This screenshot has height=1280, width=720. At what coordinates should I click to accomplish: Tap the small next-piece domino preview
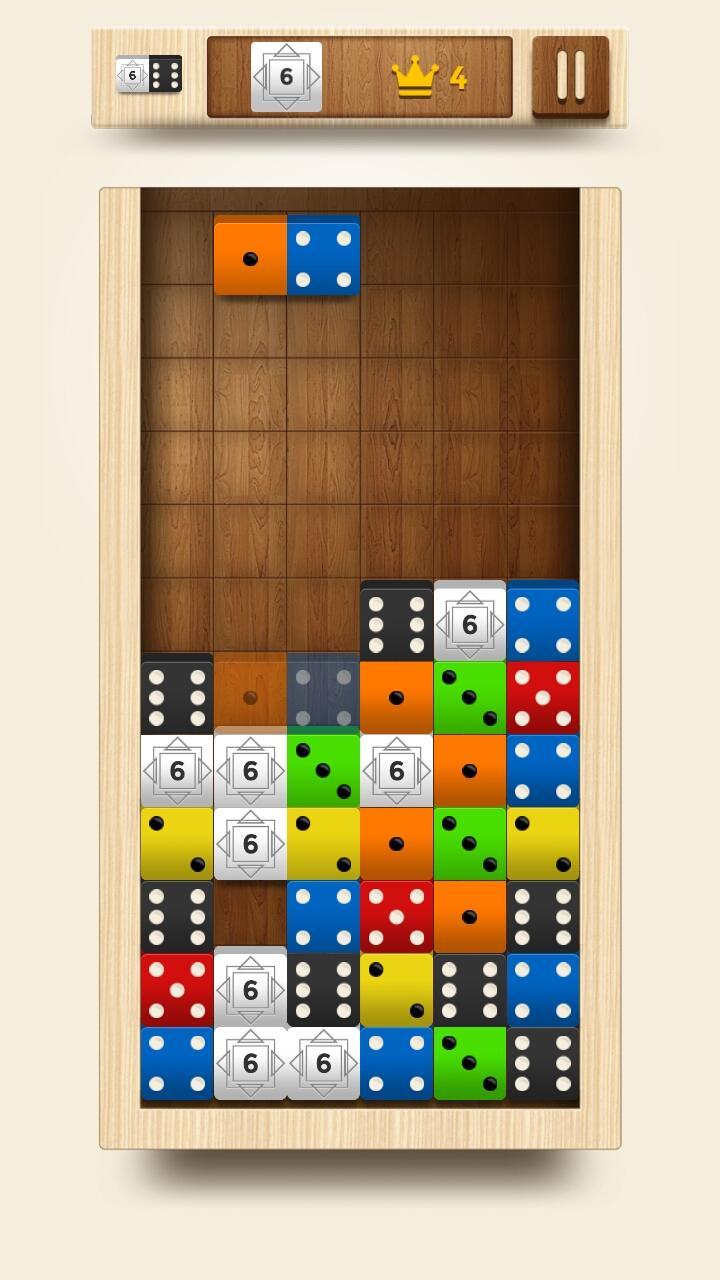148,73
